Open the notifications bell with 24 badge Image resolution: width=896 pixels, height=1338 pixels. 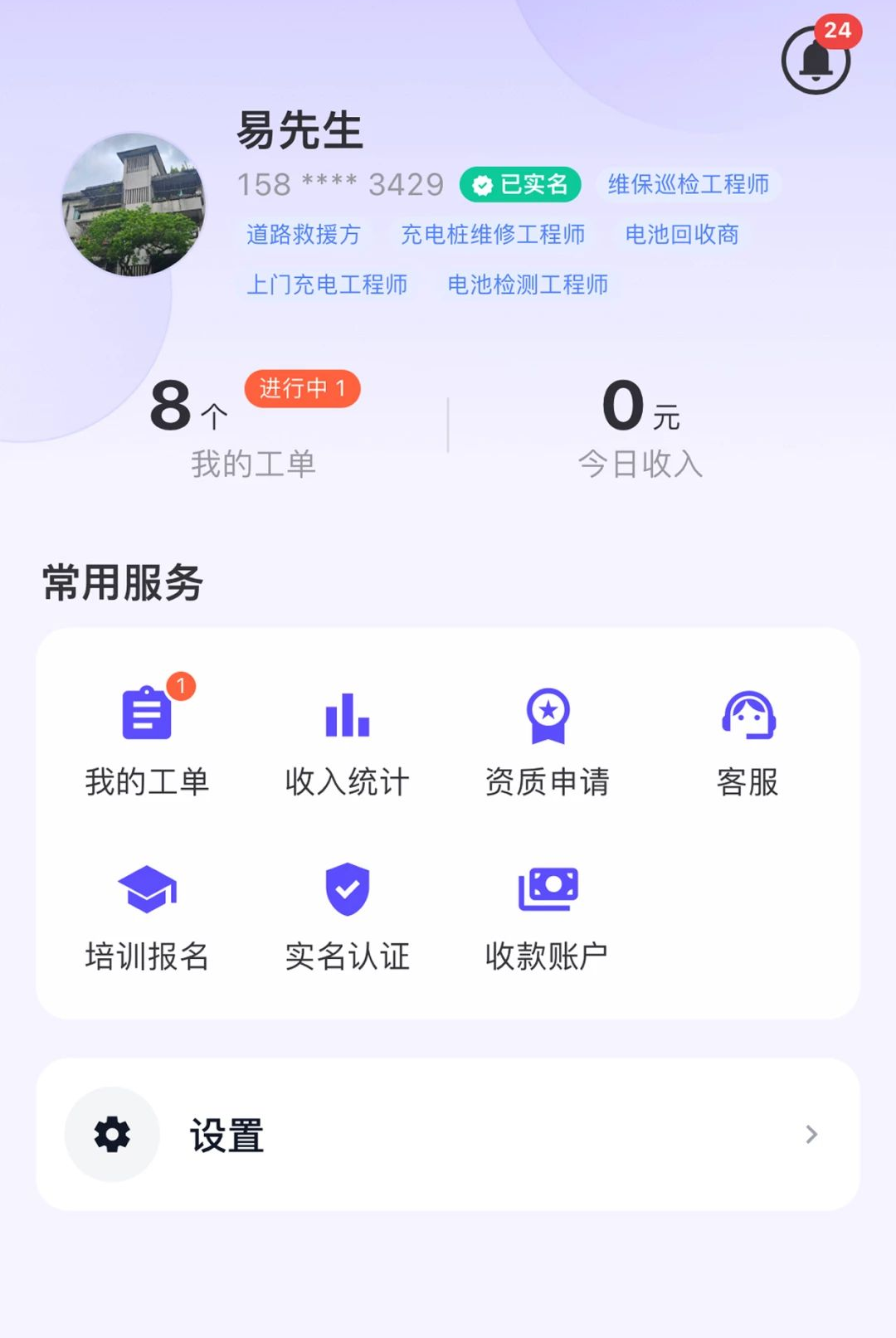pyautogui.click(x=816, y=60)
